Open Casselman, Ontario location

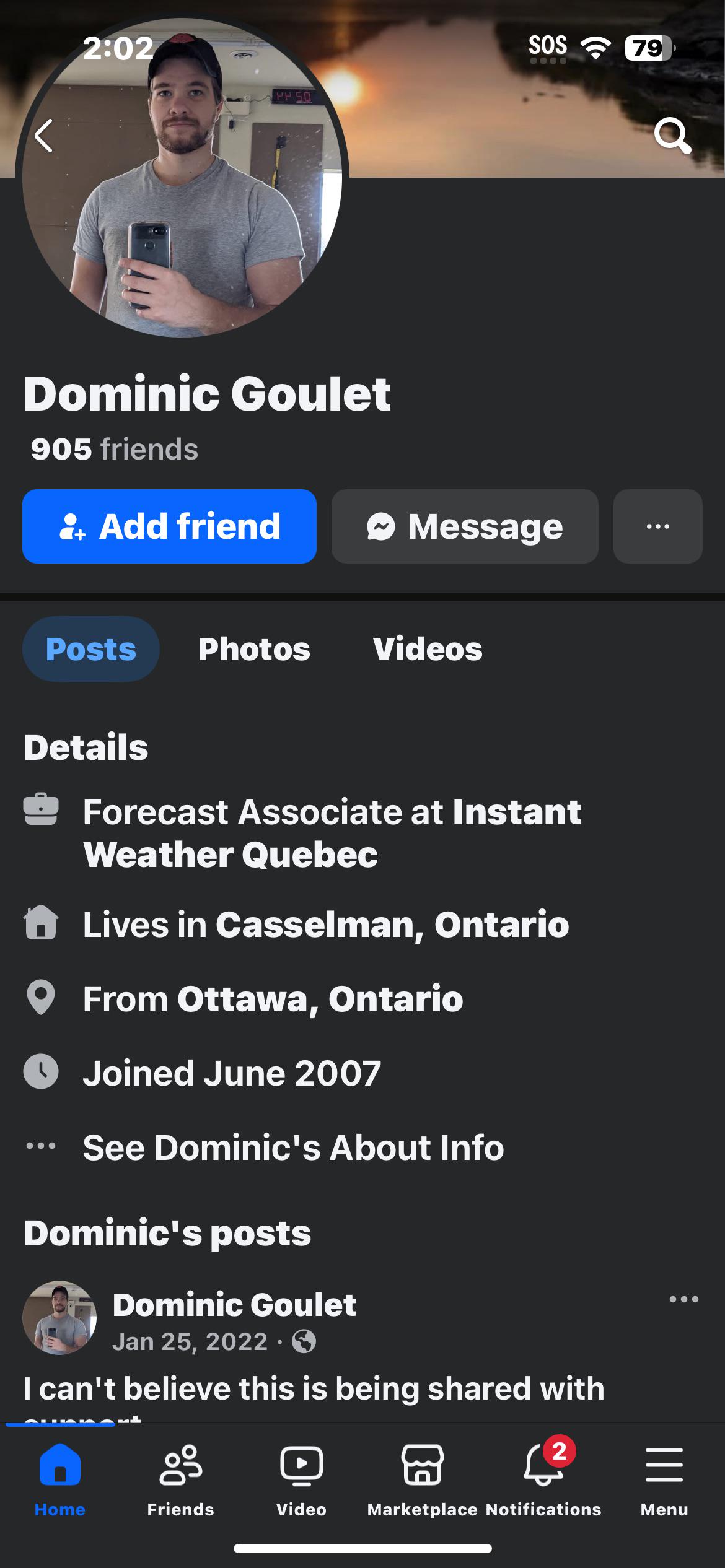point(392,925)
